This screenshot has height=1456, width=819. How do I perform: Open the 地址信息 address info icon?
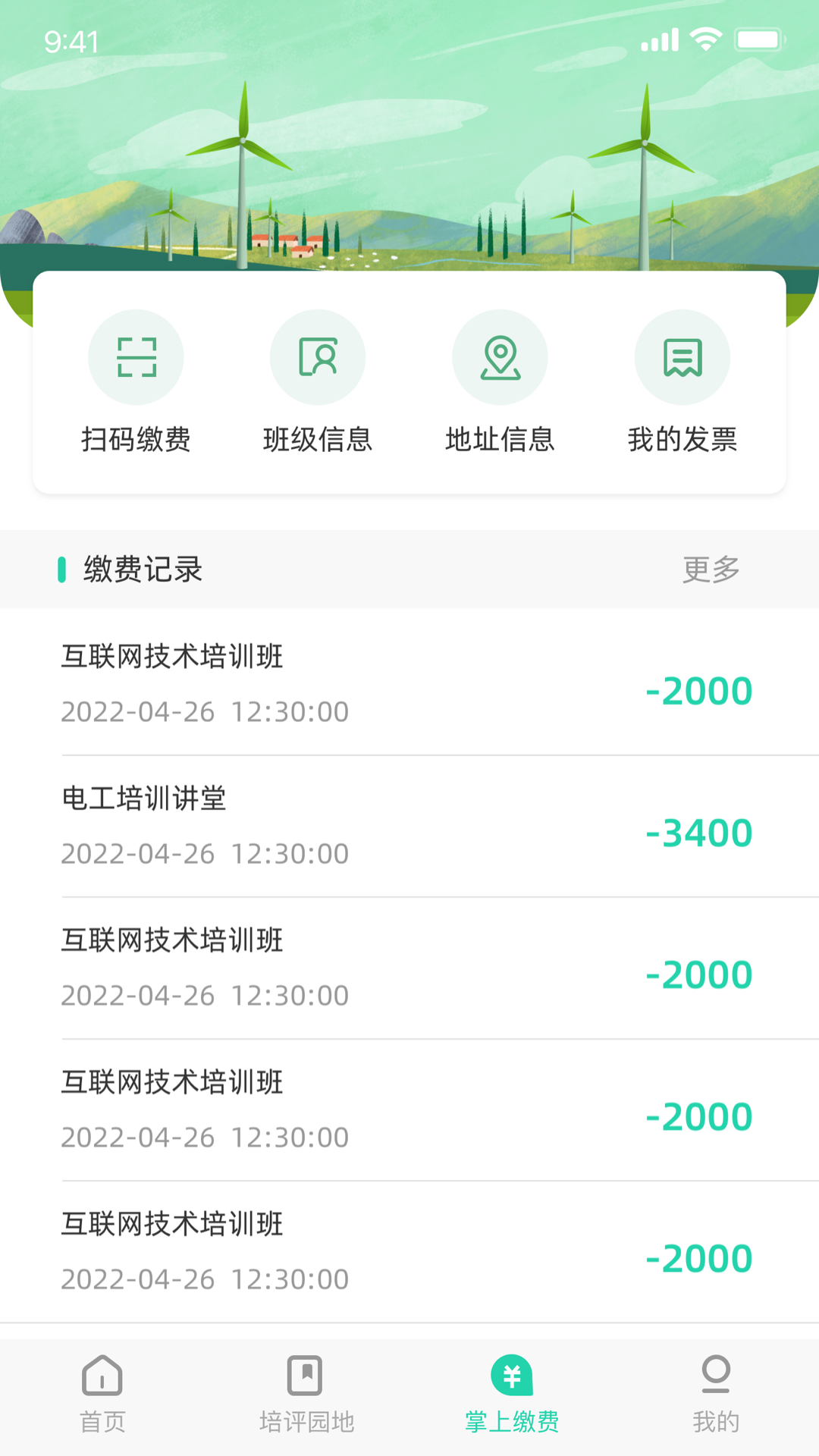click(500, 356)
